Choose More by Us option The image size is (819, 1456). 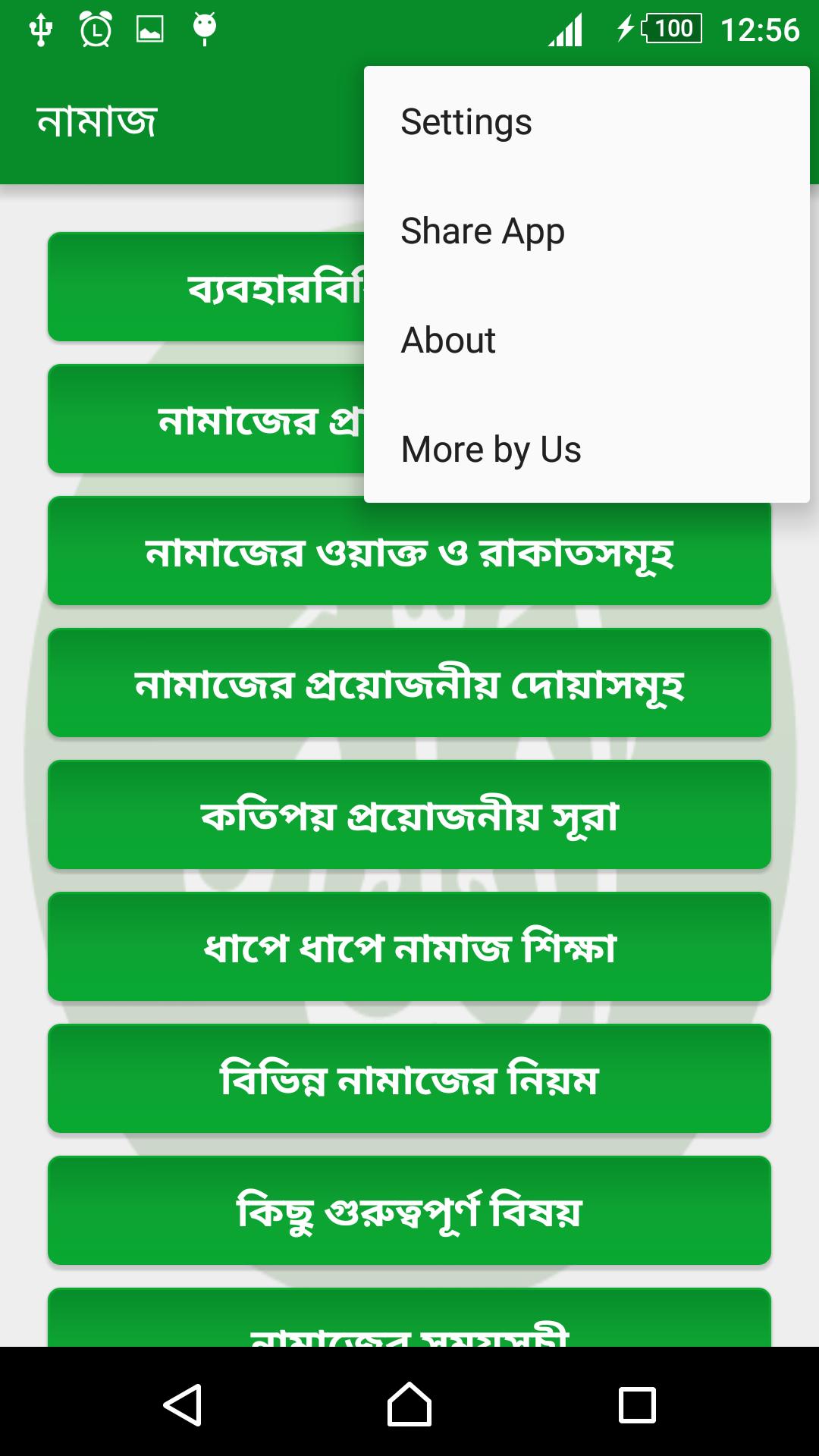pyautogui.click(x=585, y=450)
